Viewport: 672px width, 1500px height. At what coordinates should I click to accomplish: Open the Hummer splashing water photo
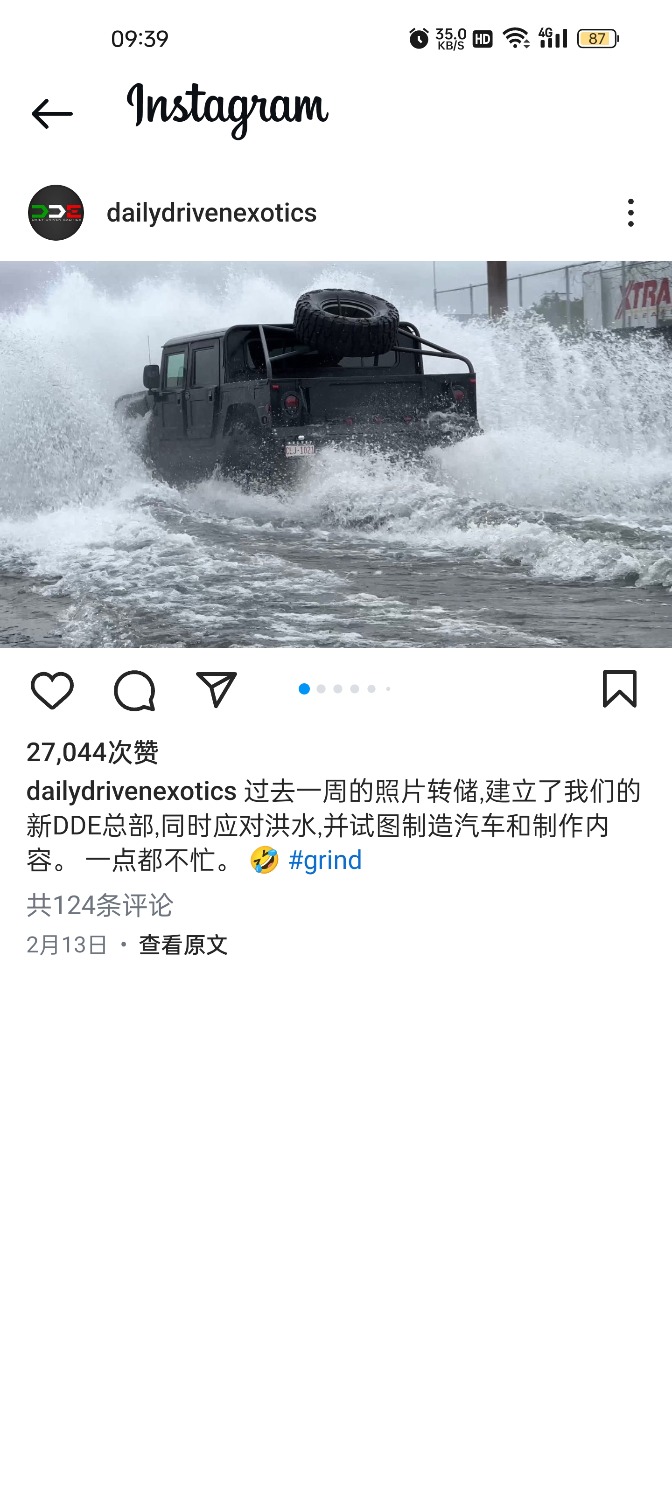tap(336, 454)
